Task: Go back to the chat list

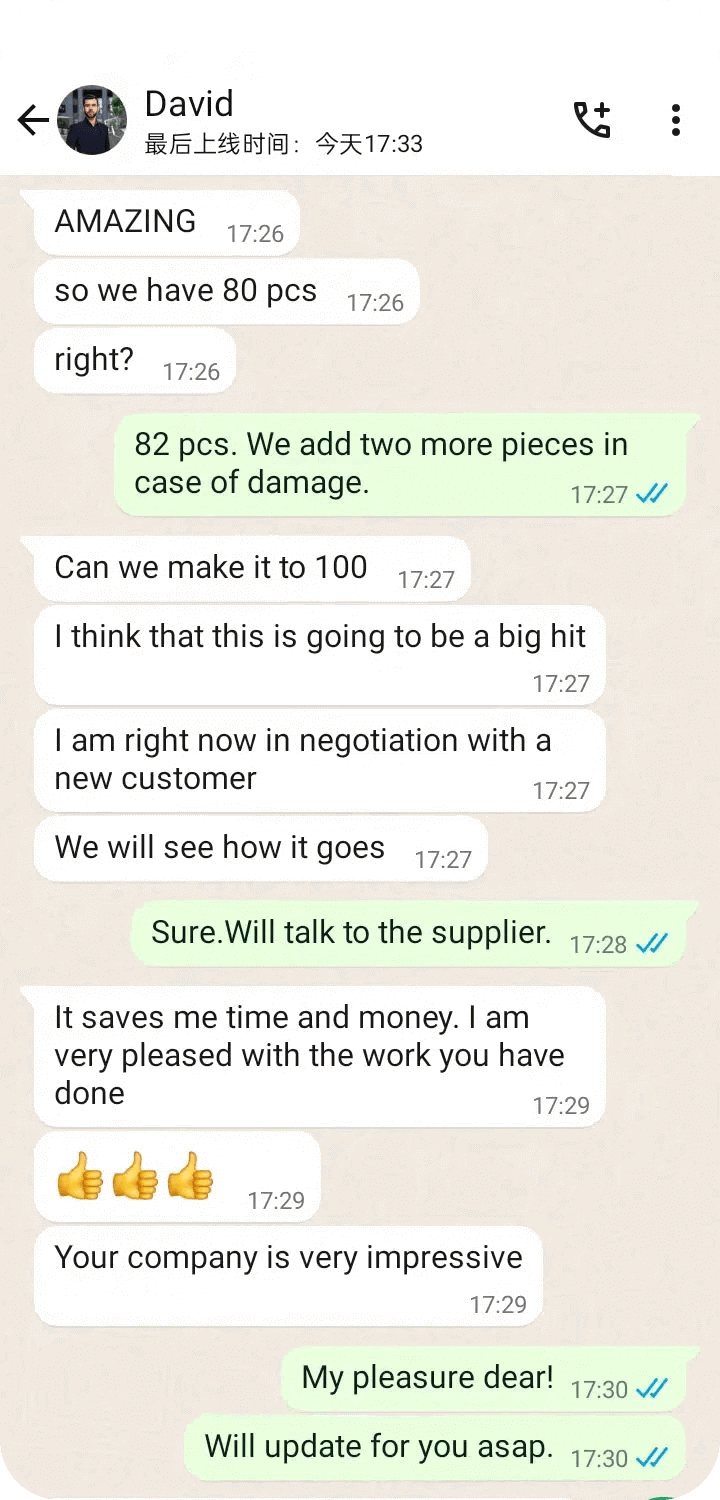Action: [x=32, y=121]
